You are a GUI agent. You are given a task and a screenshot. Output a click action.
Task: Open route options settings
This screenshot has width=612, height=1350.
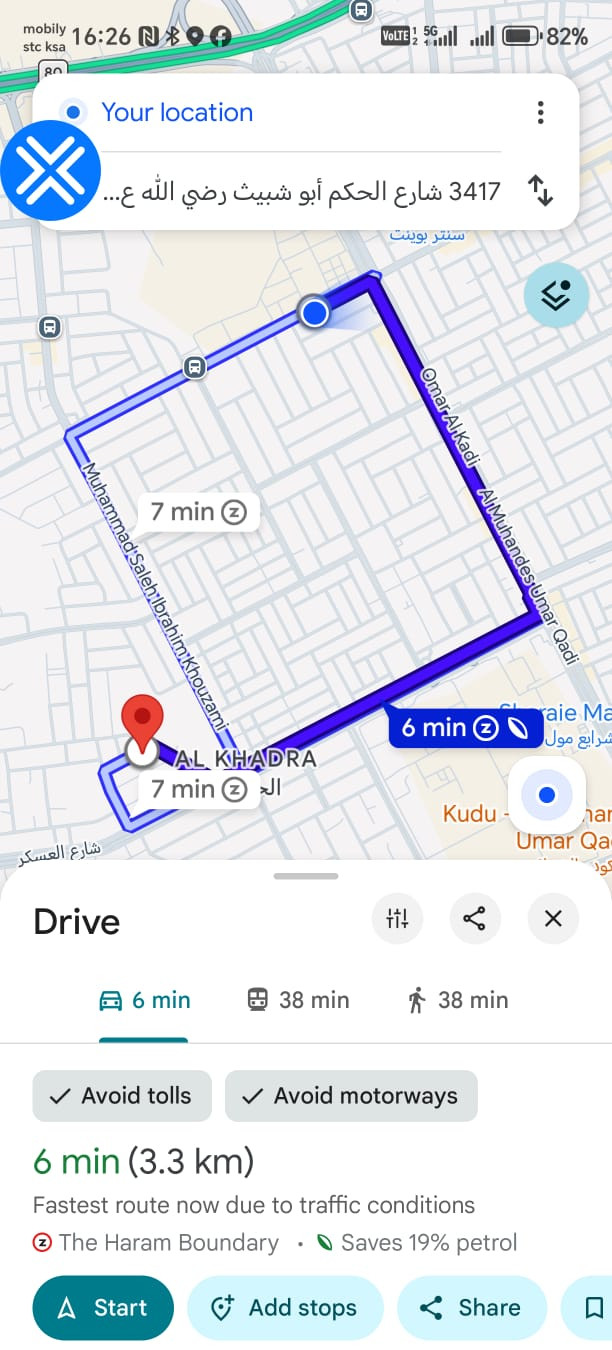point(397,919)
